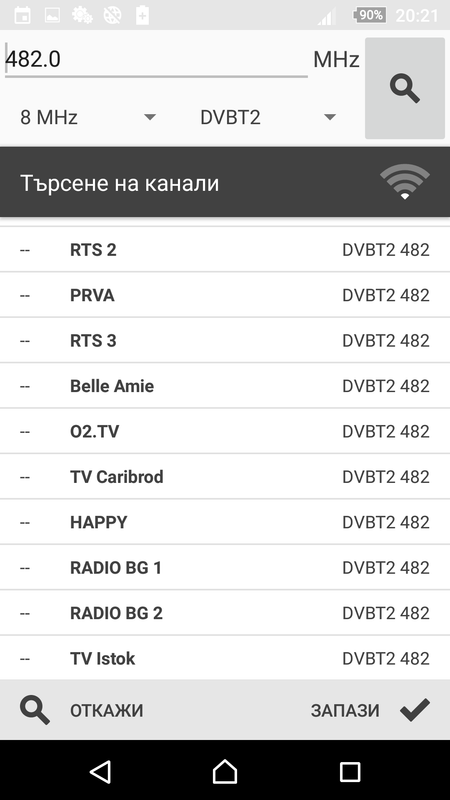Open the DVBT2 standard dropdown
Screen dimensions: 450x800
pos(268,117)
